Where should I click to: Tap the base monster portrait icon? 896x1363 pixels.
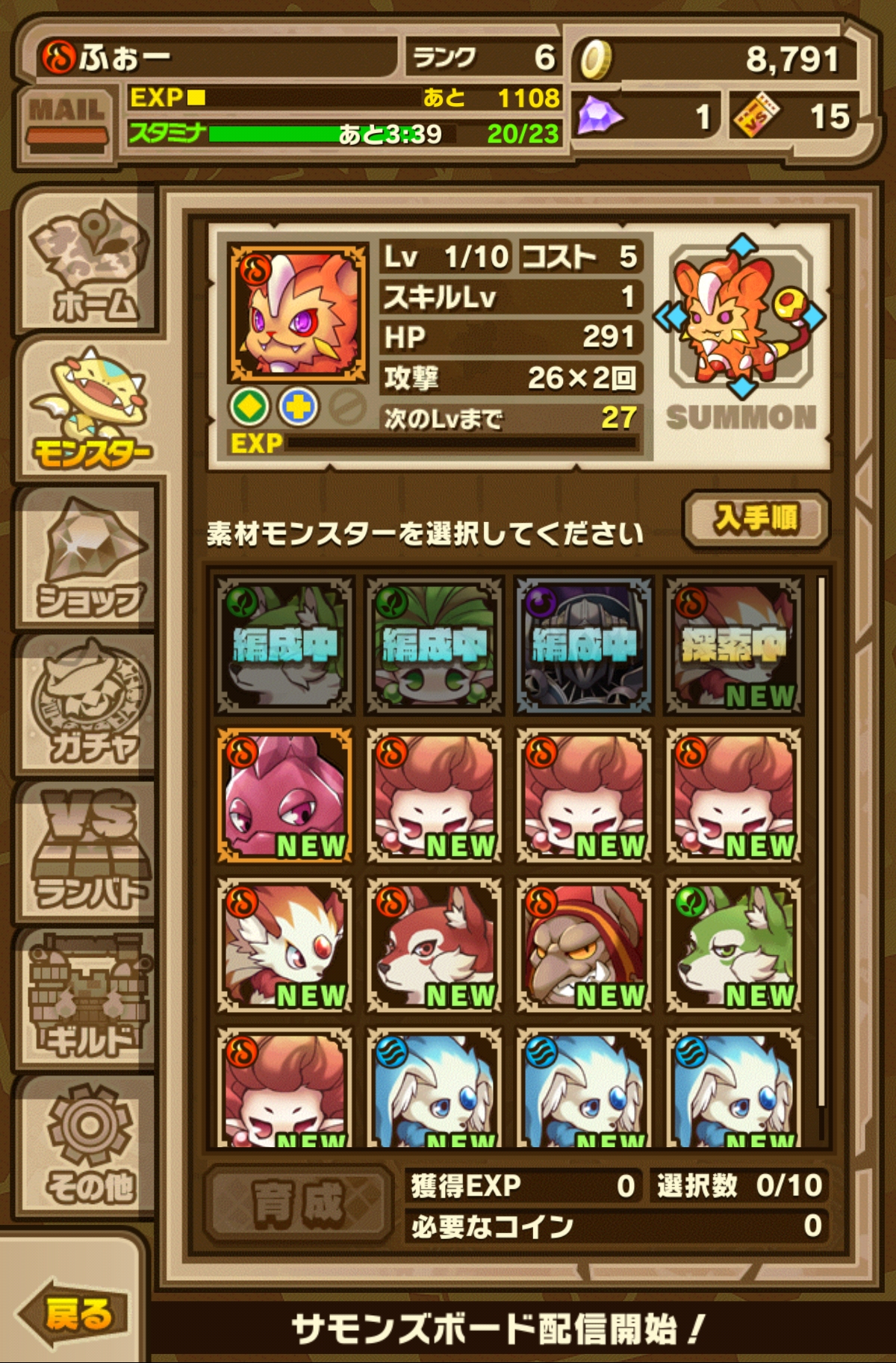point(299,311)
